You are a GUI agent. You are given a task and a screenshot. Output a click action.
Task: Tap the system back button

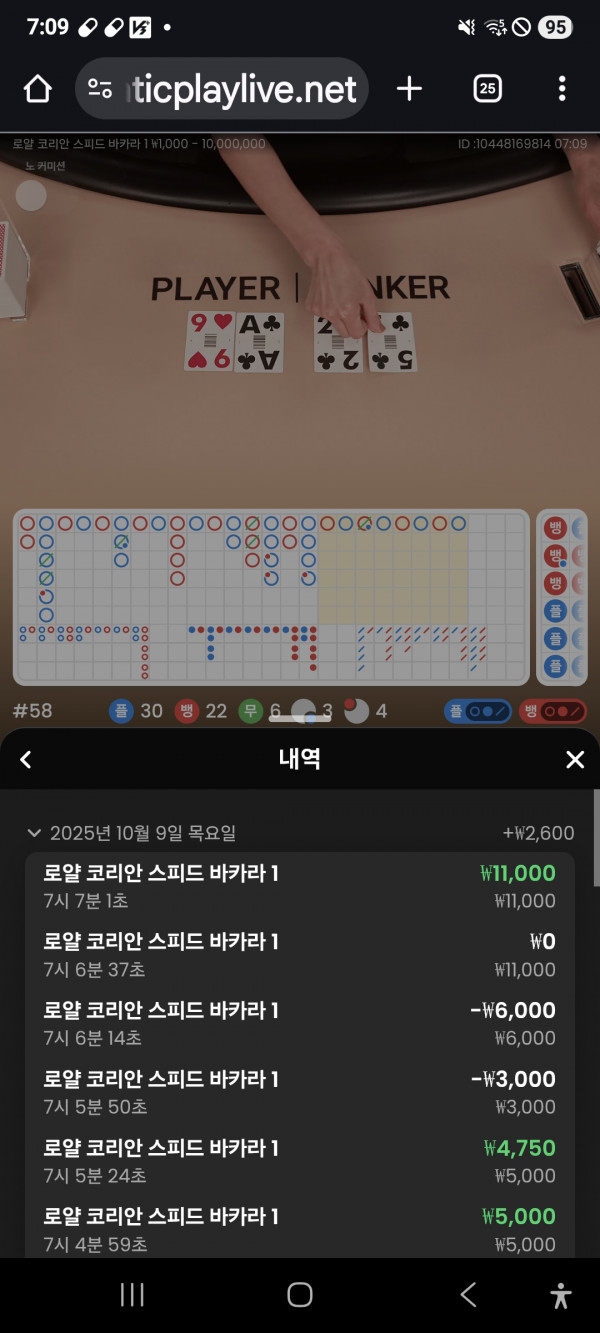(467, 1296)
